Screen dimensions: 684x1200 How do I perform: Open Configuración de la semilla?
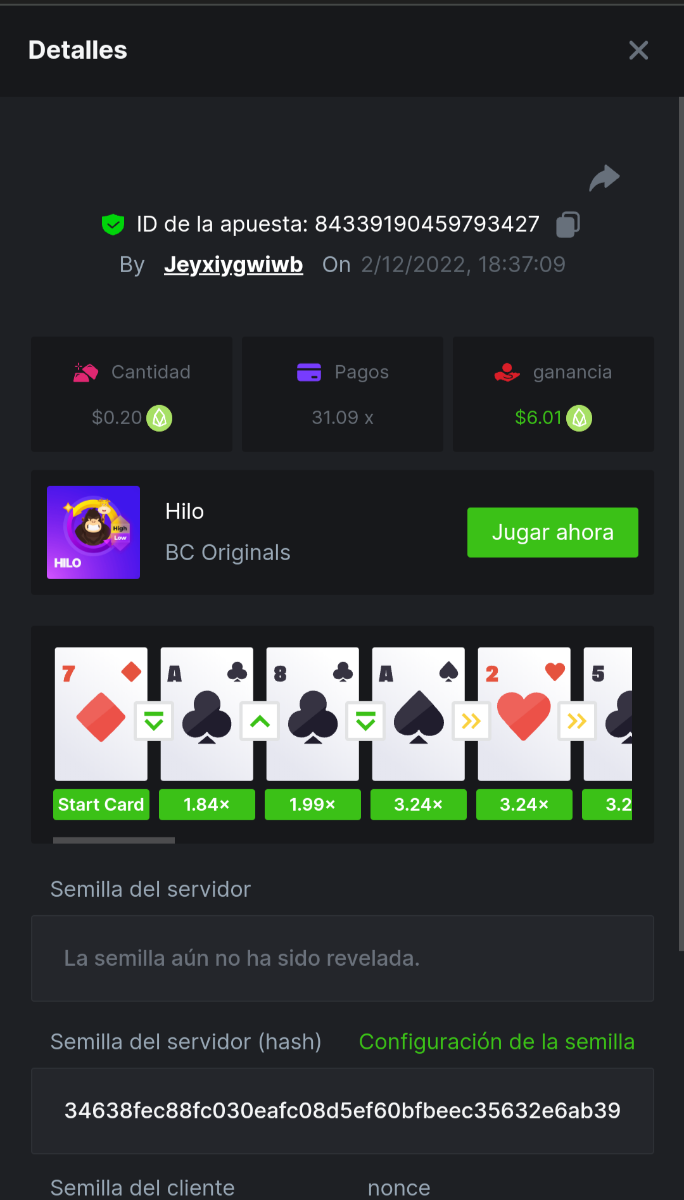496,1042
